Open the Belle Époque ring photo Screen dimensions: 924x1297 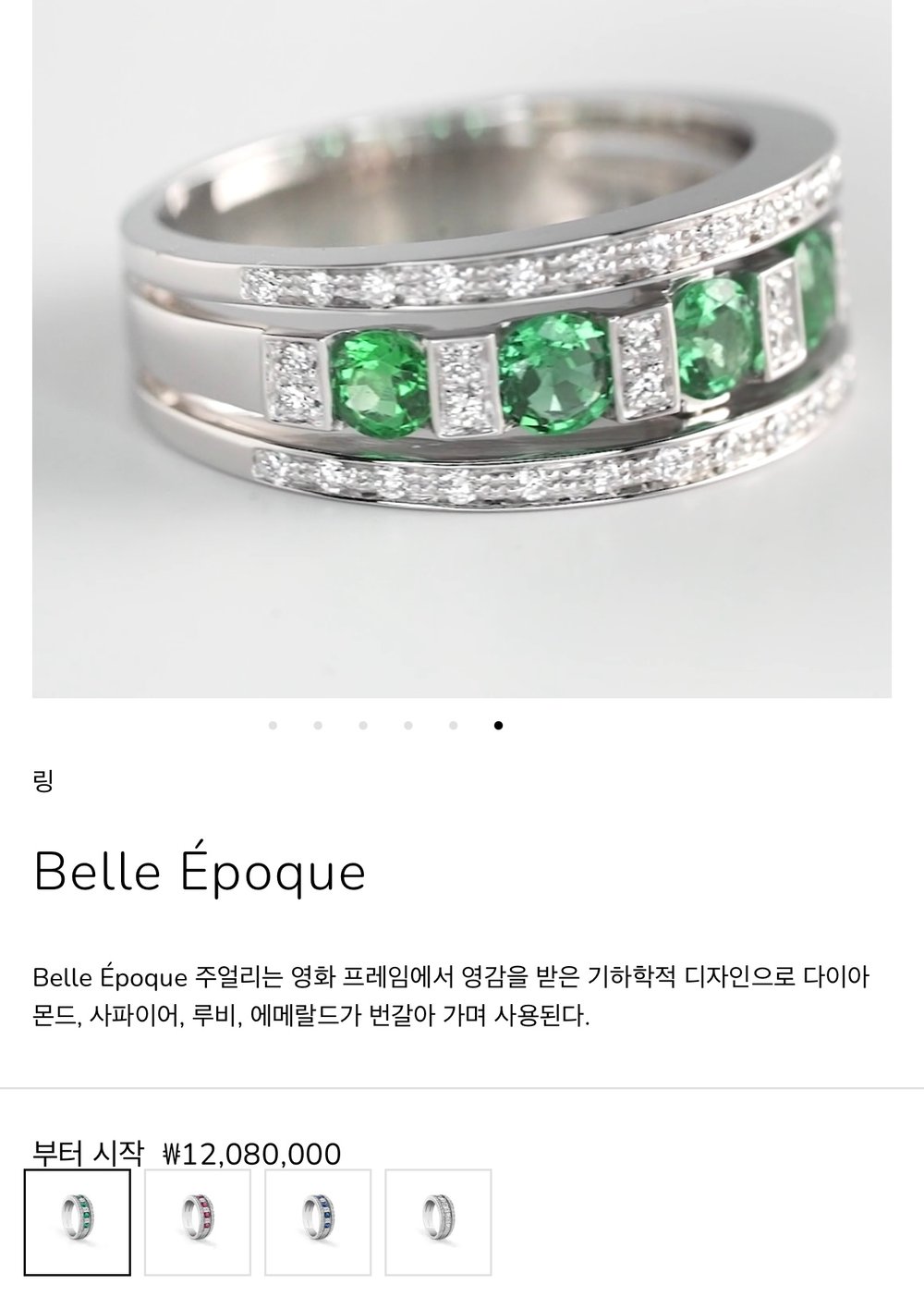(x=462, y=347)
